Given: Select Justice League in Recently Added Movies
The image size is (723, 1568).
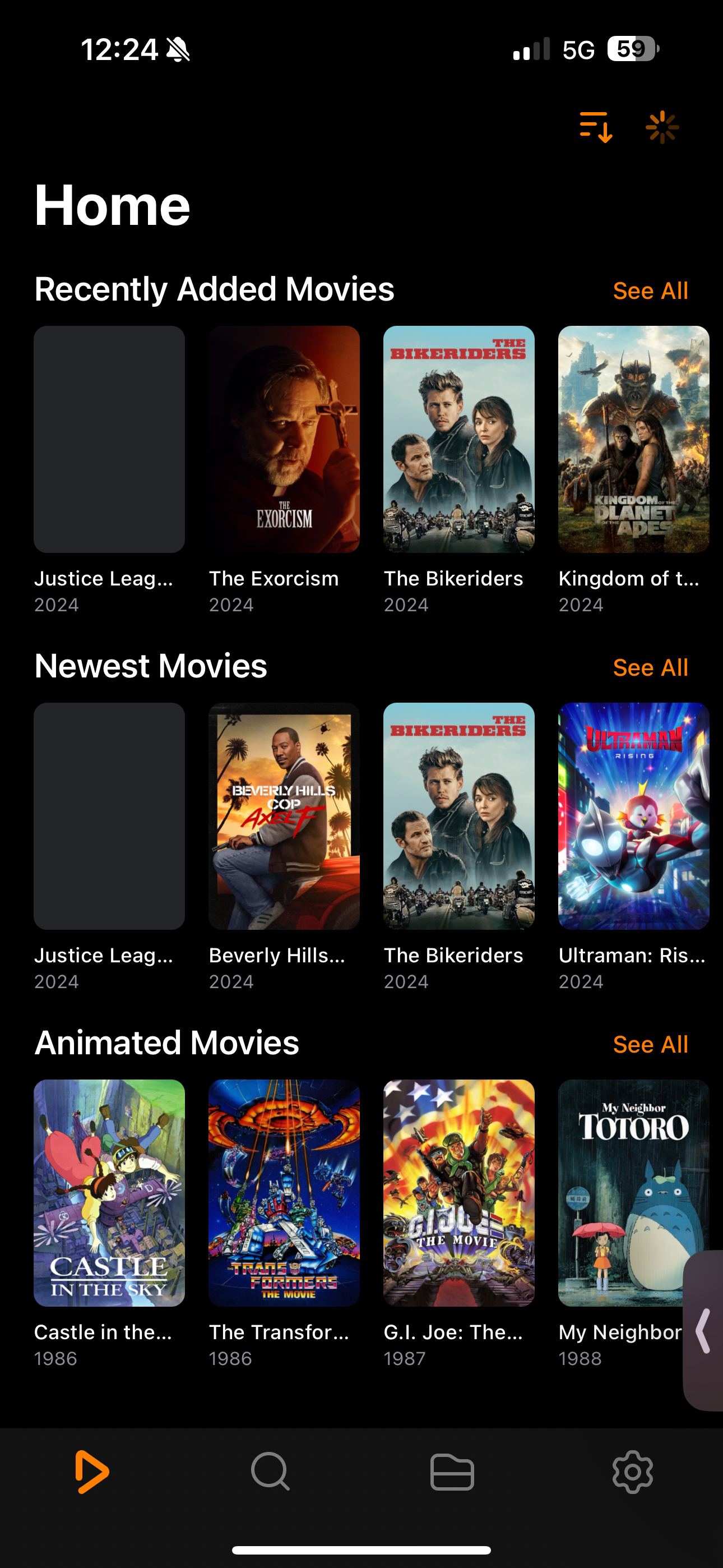Looking at the screenshot, I should point(109,439).
